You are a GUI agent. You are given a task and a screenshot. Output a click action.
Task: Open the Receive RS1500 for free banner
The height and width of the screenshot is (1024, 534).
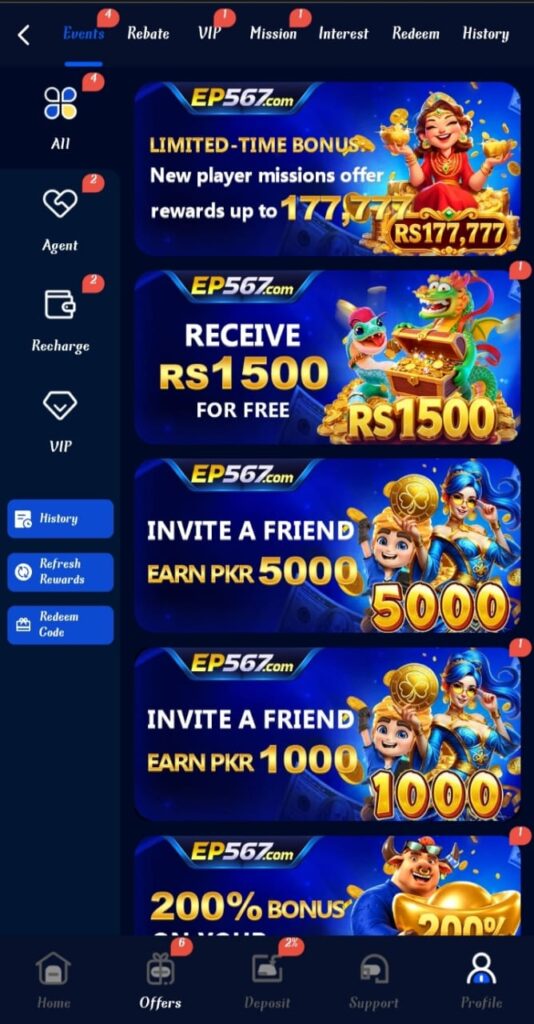coord(328,357)
